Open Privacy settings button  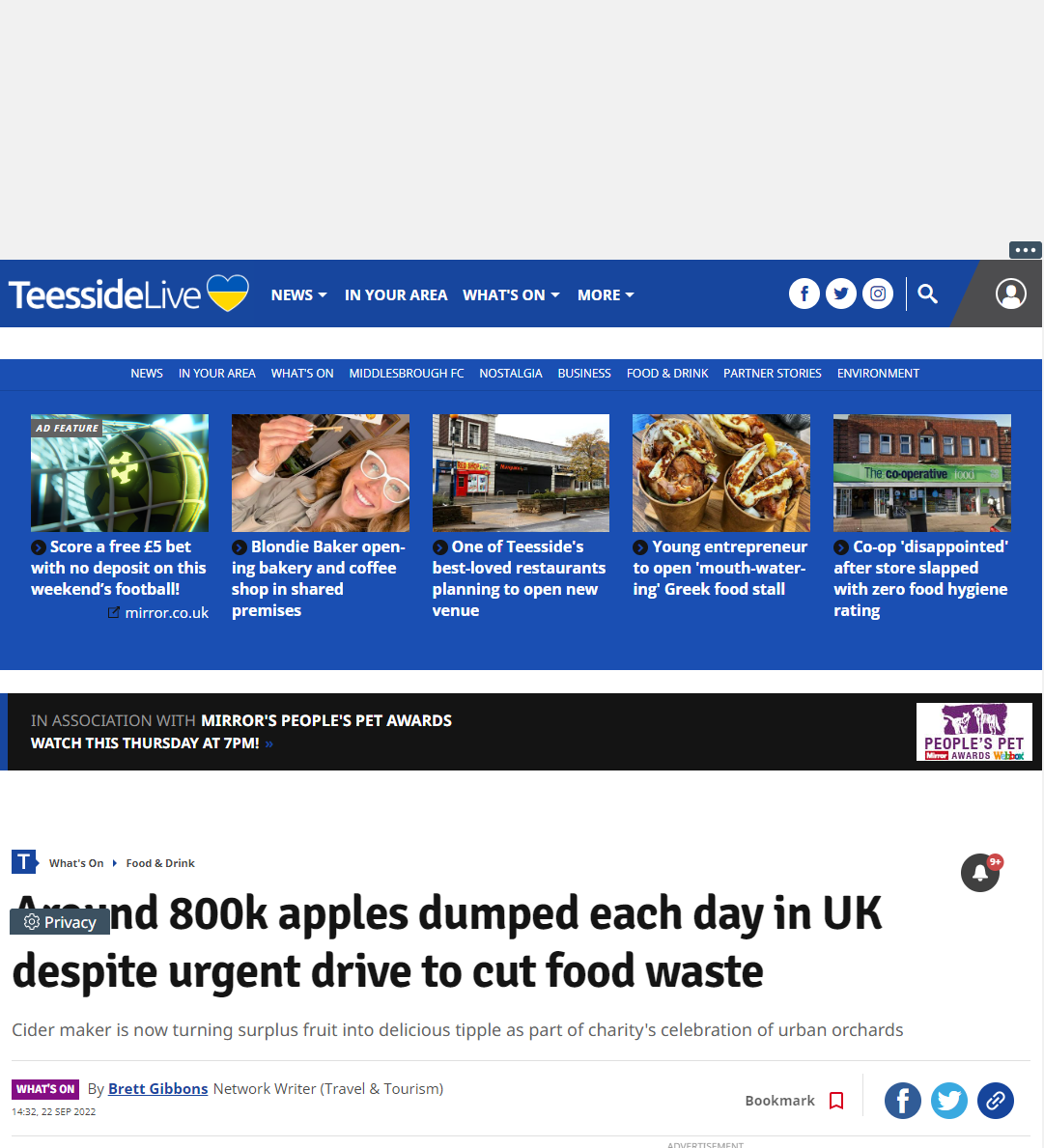(x=60, y=922)
